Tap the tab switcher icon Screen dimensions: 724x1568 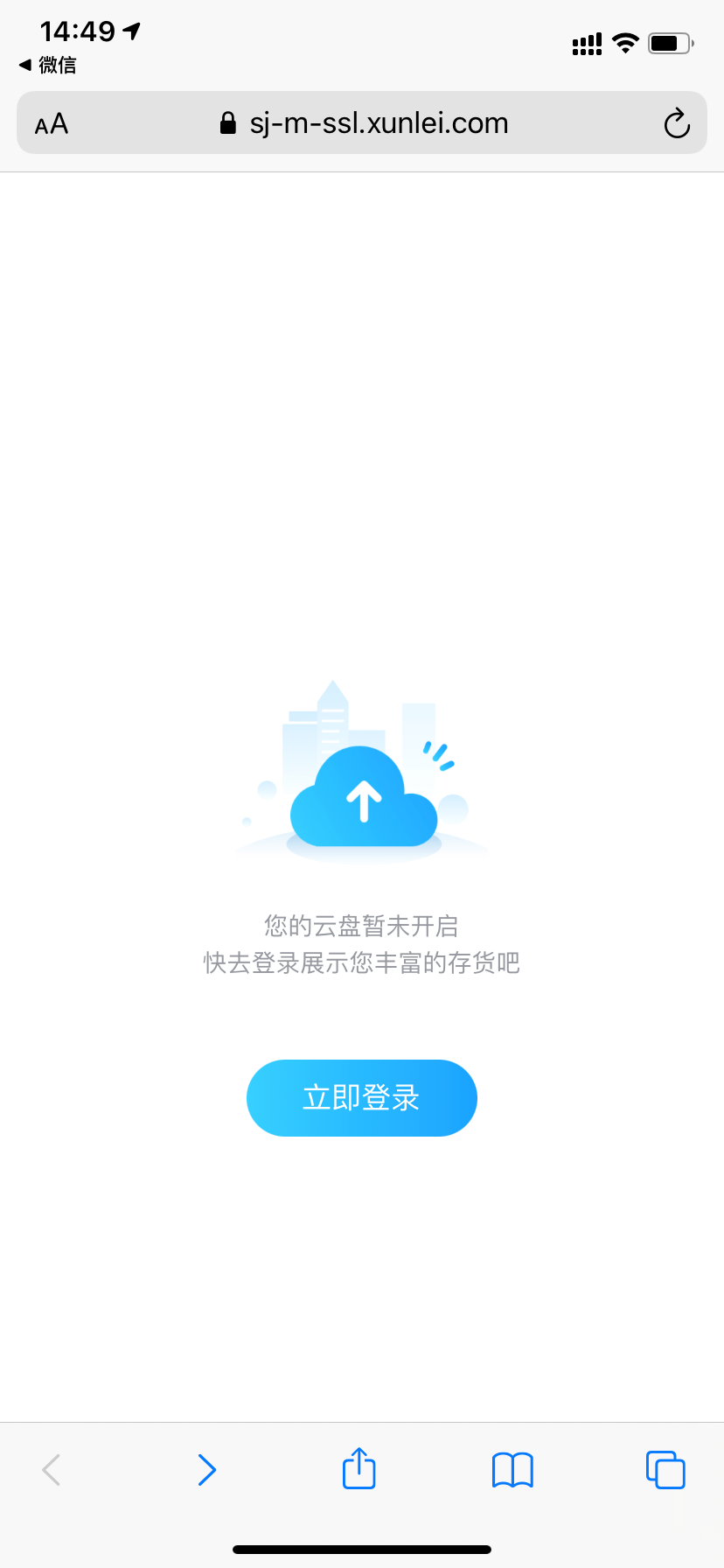click(665, 1469)
